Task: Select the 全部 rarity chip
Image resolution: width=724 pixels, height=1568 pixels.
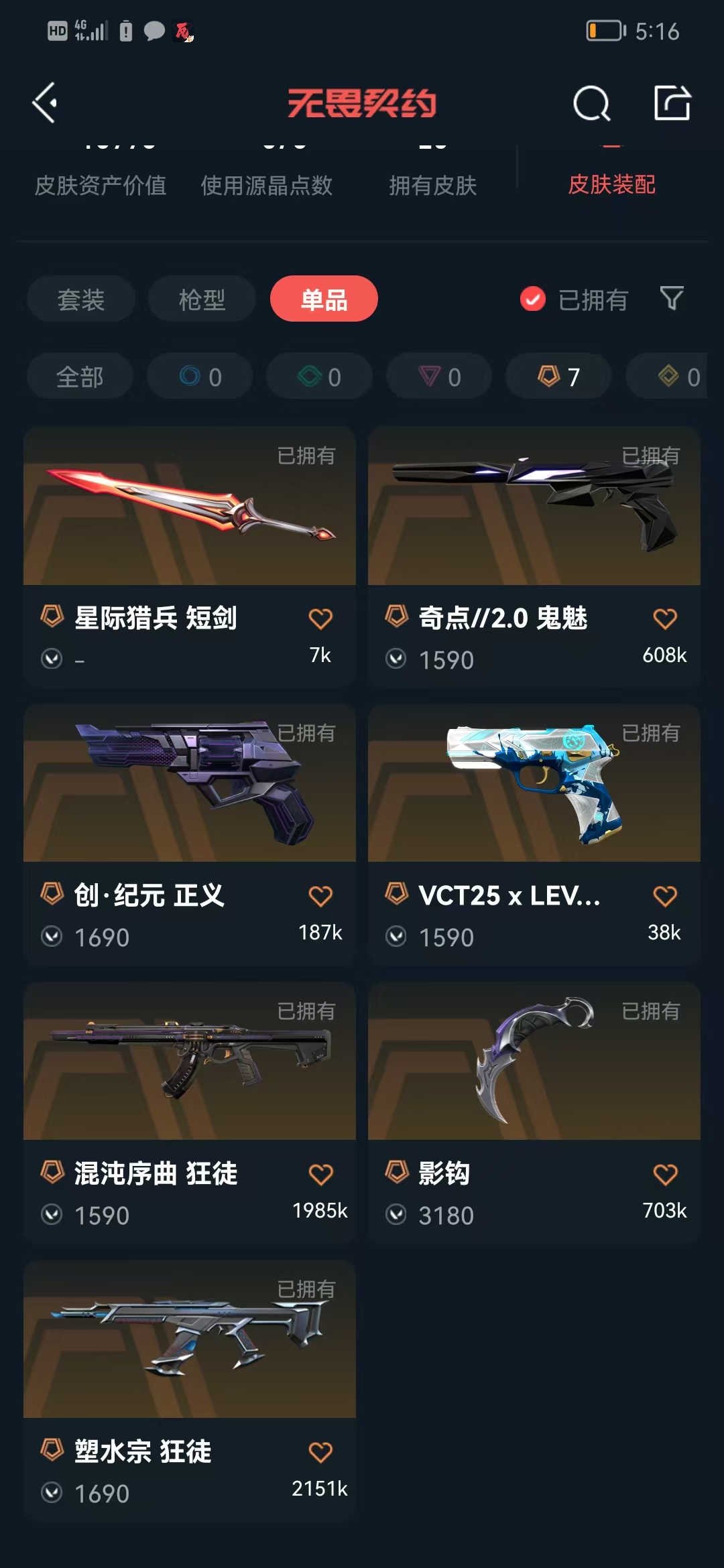Action: pyautogui.click(x=80, y=377)
